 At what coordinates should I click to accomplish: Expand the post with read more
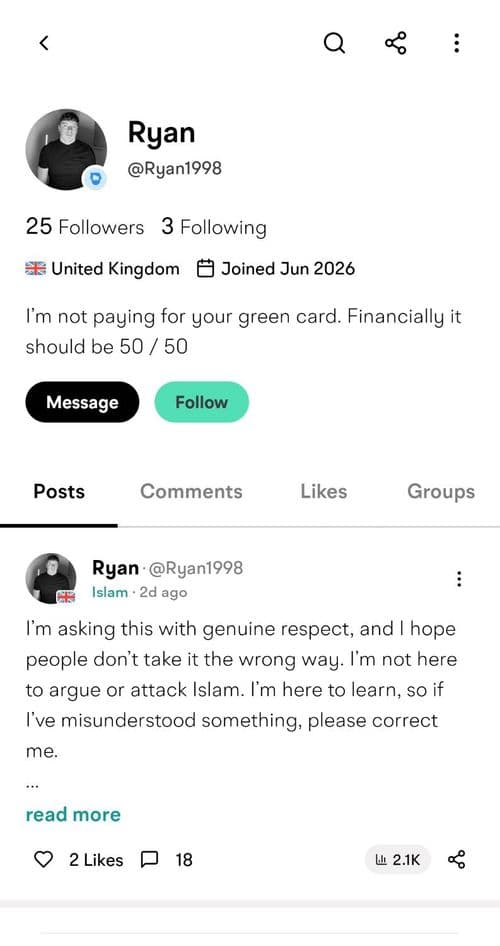point(73,814)
